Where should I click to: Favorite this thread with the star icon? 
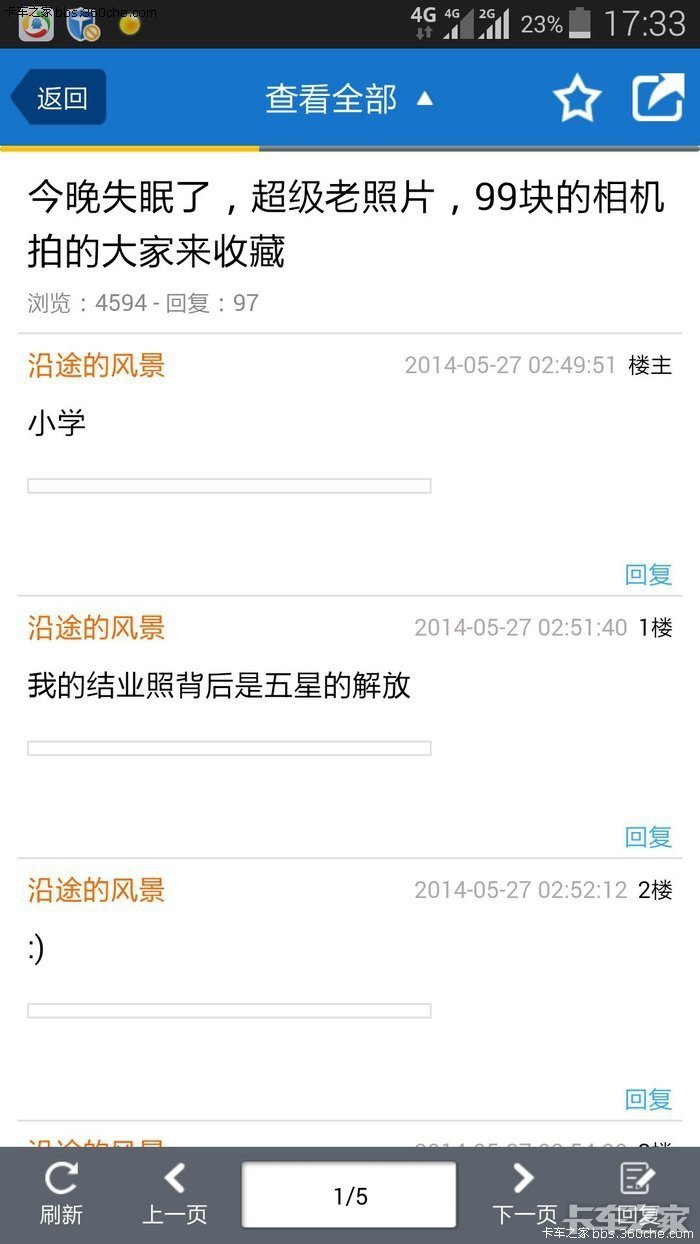577,98
